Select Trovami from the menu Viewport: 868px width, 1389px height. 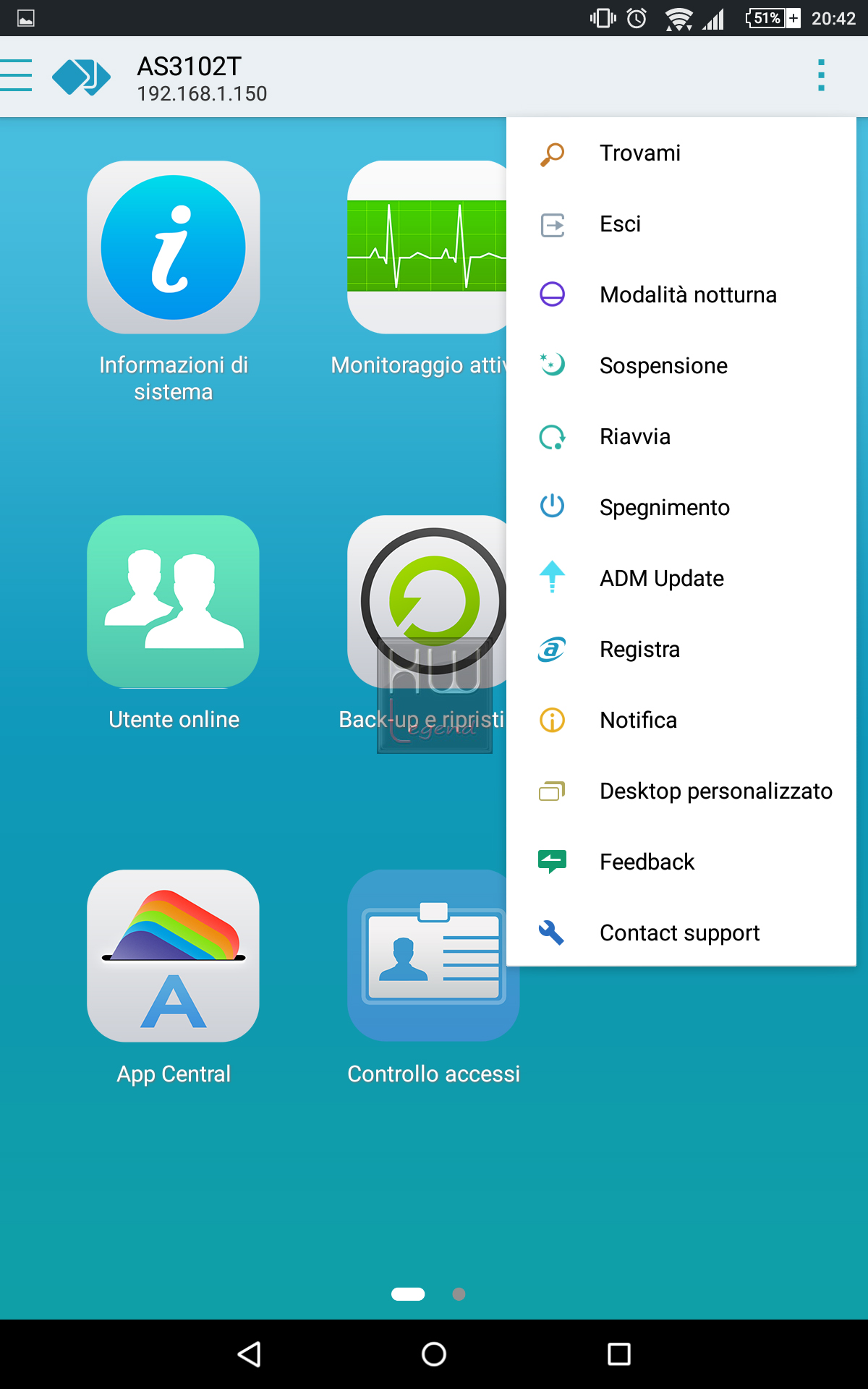pyautogui.click(x=681, y=153)
